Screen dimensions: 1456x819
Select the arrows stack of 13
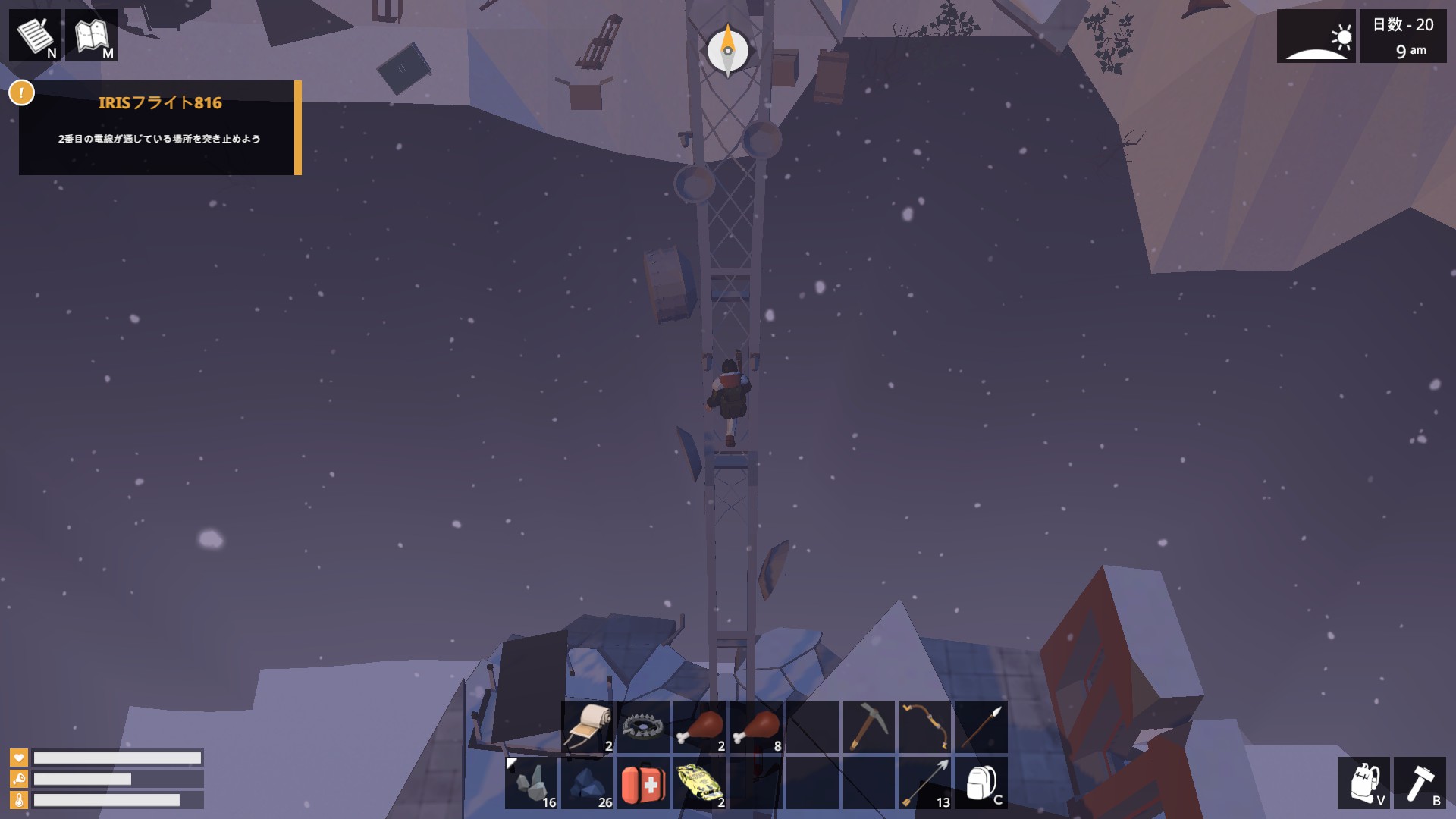pyautogui.click(x=924, y=783)
